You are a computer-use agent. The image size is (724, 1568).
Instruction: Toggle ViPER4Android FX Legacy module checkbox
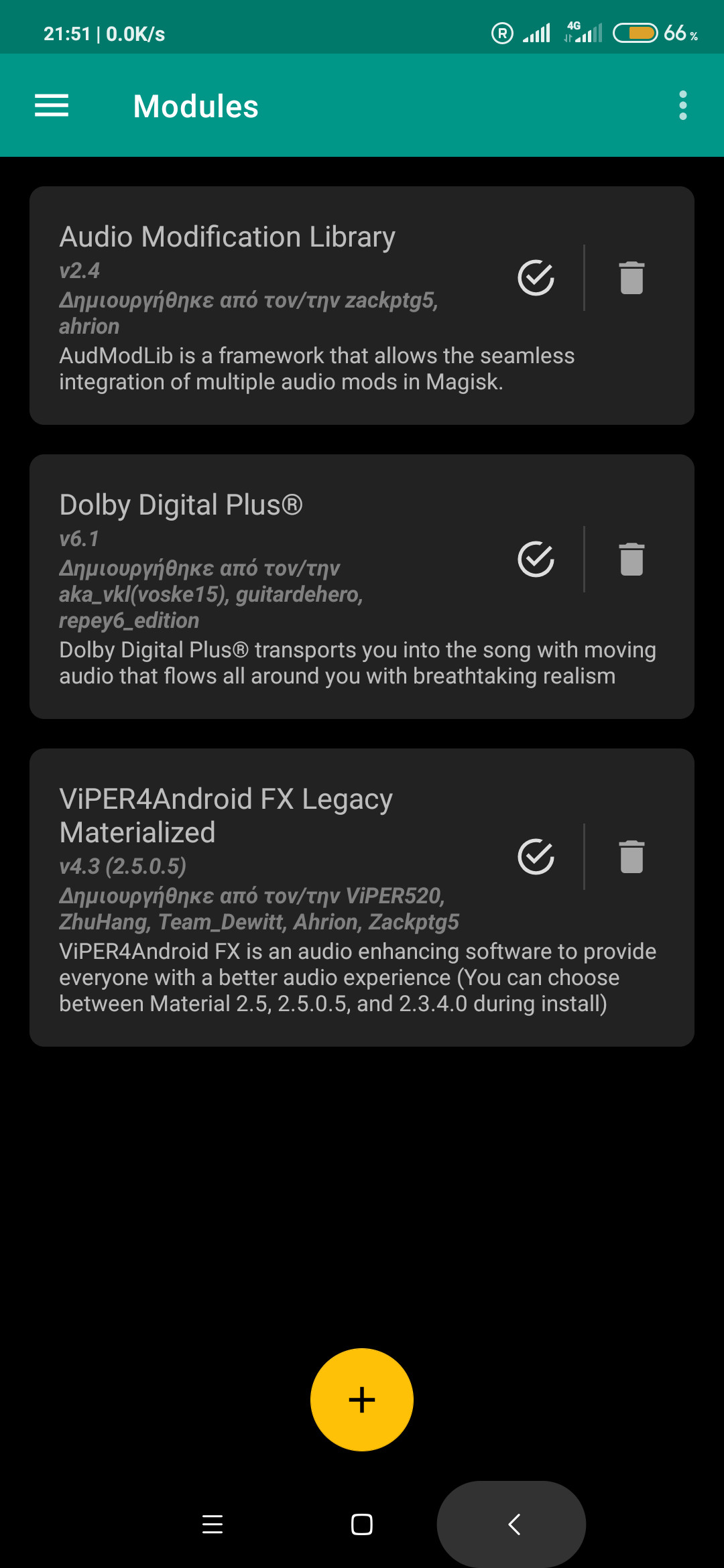point(536,856)
